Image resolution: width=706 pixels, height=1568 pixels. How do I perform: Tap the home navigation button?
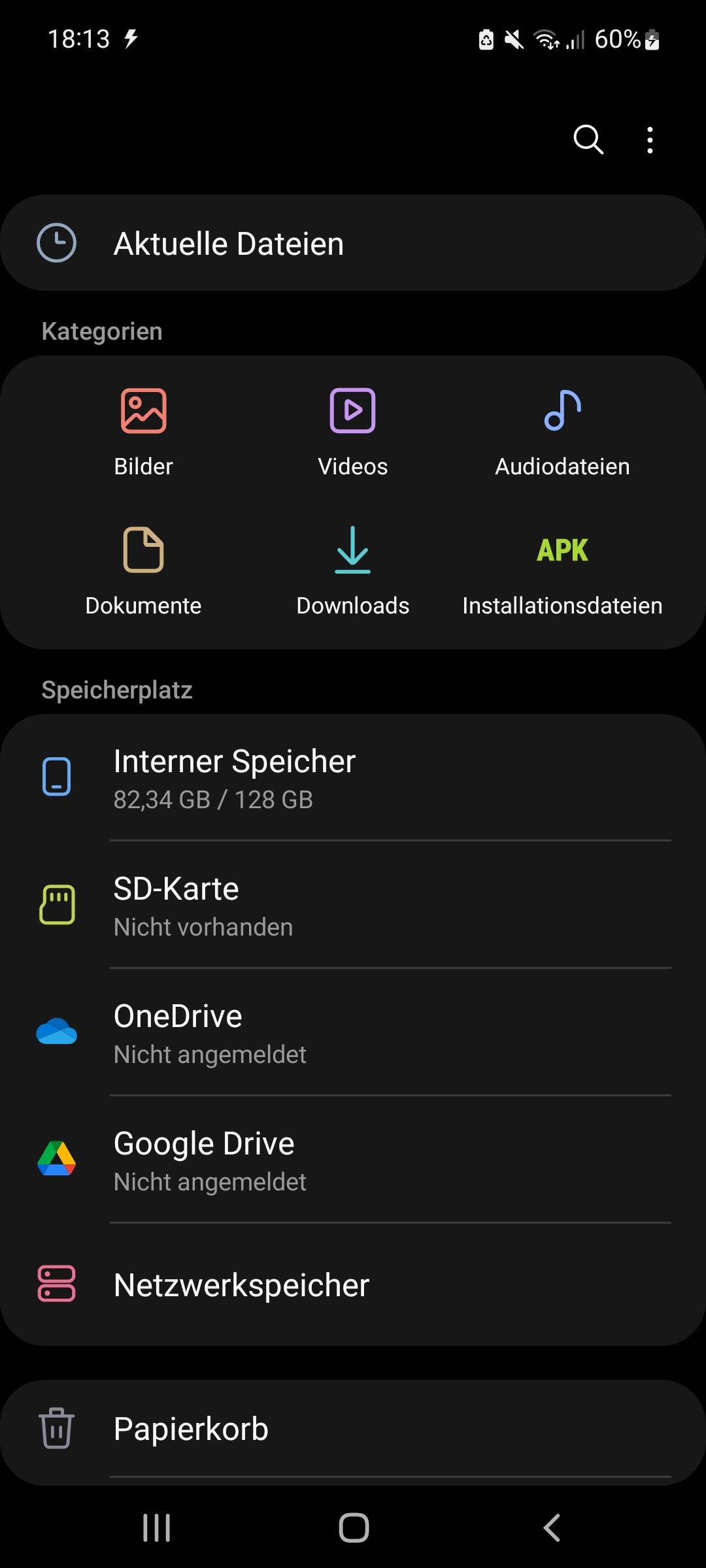point(352,1528)
